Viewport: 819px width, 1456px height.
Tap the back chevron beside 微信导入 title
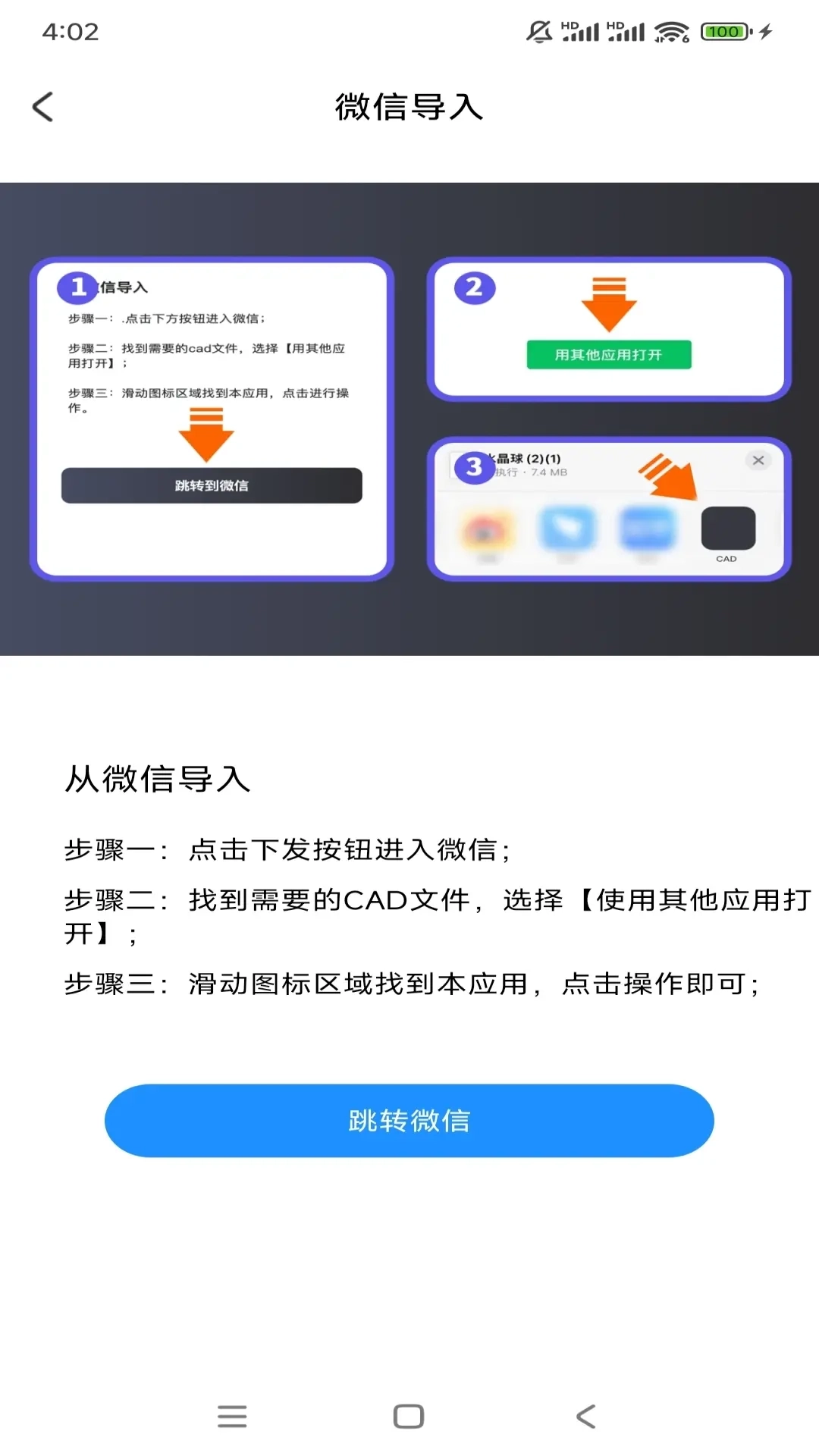click(x=43, y=106)
